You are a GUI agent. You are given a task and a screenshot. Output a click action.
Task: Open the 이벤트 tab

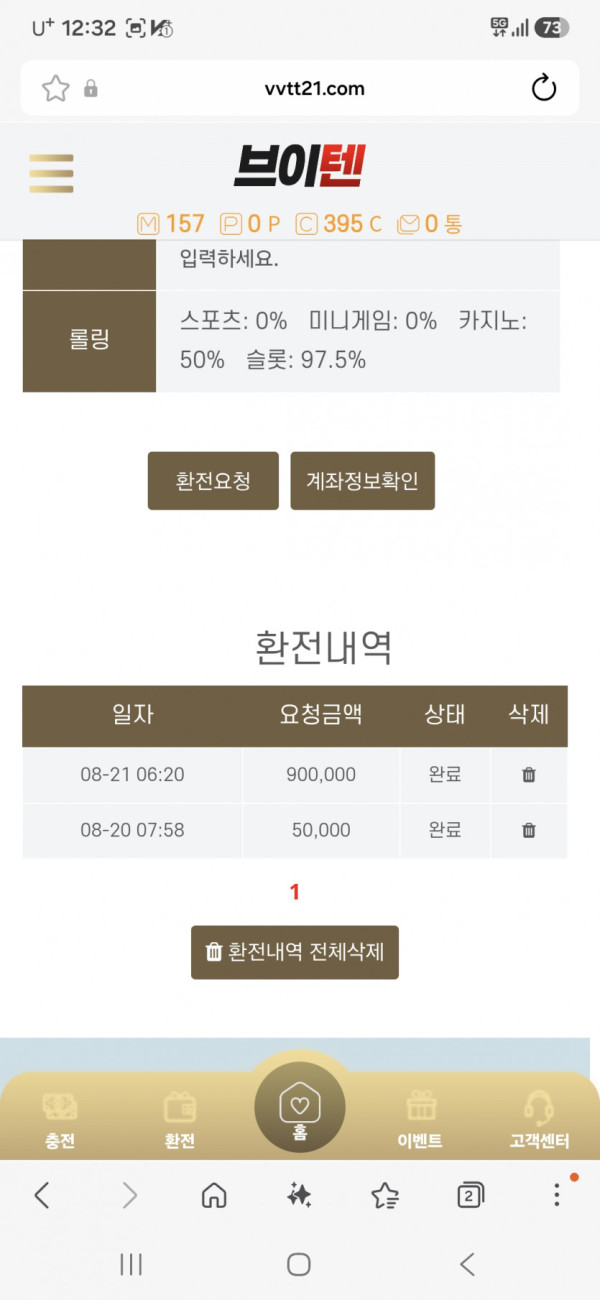coord(420,1119)
